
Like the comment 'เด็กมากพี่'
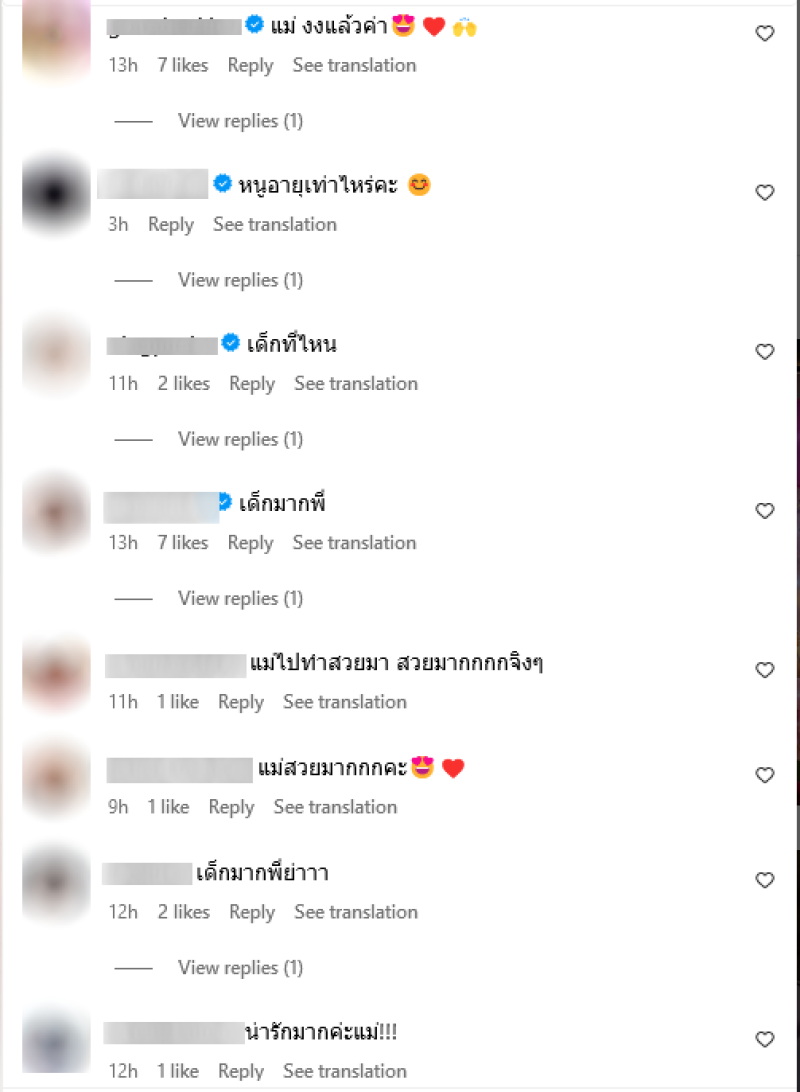point(764,511)
